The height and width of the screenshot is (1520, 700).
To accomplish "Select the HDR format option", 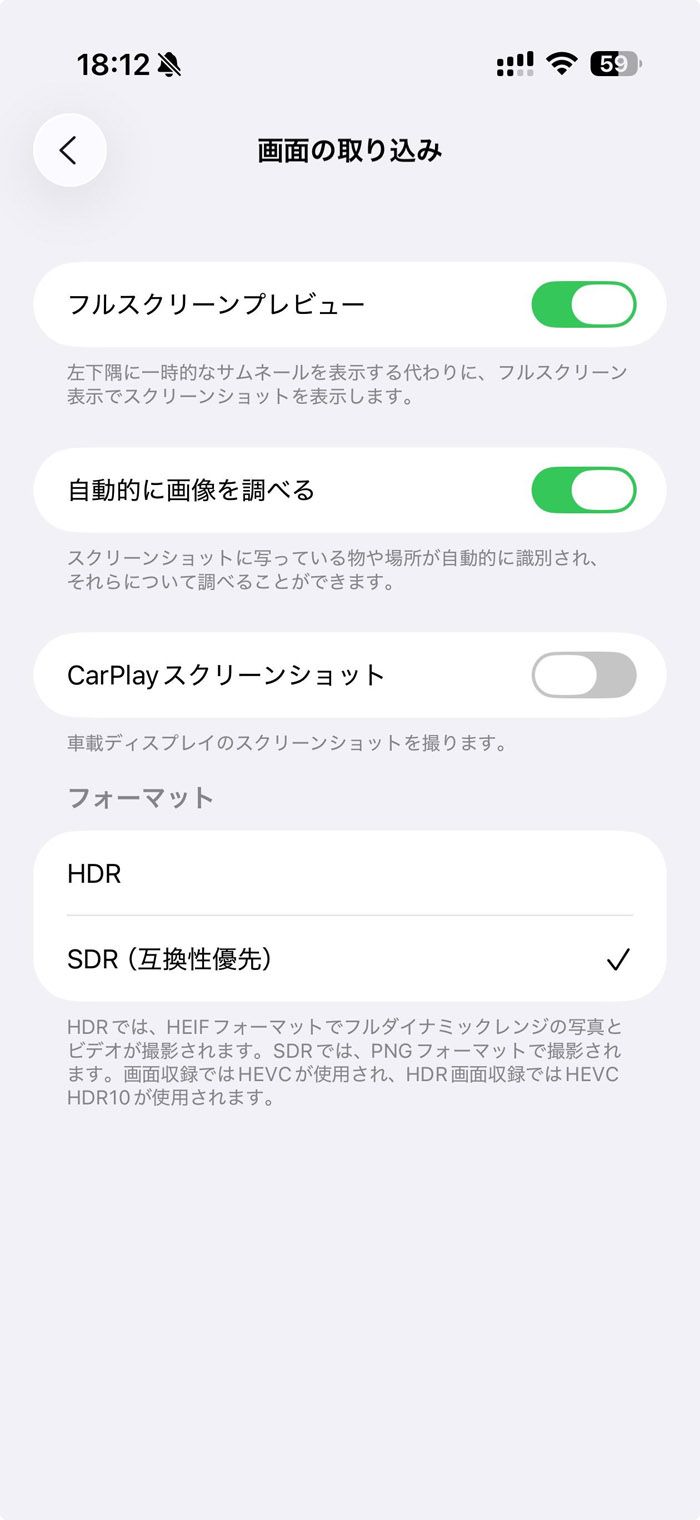I will click(350, 874).
